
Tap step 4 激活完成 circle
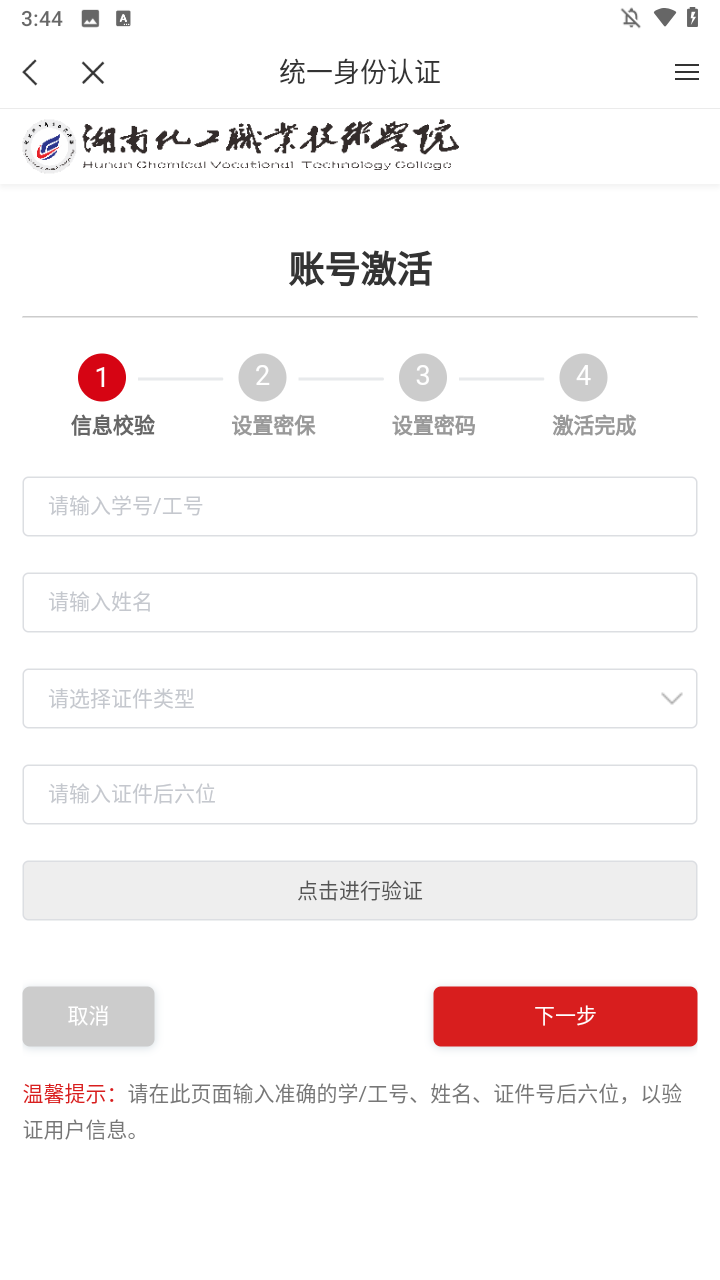583,377
